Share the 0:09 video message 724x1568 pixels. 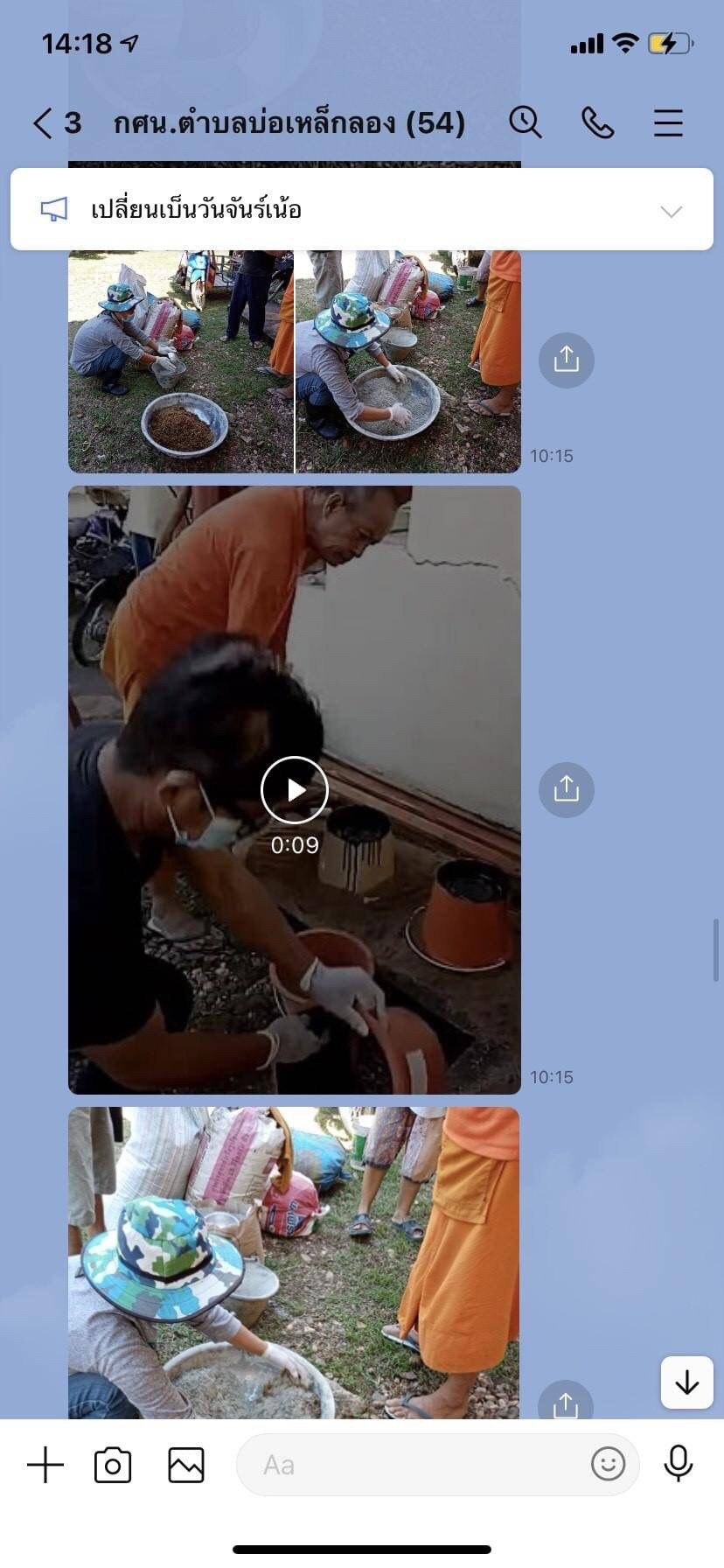[x=566, y=789]
